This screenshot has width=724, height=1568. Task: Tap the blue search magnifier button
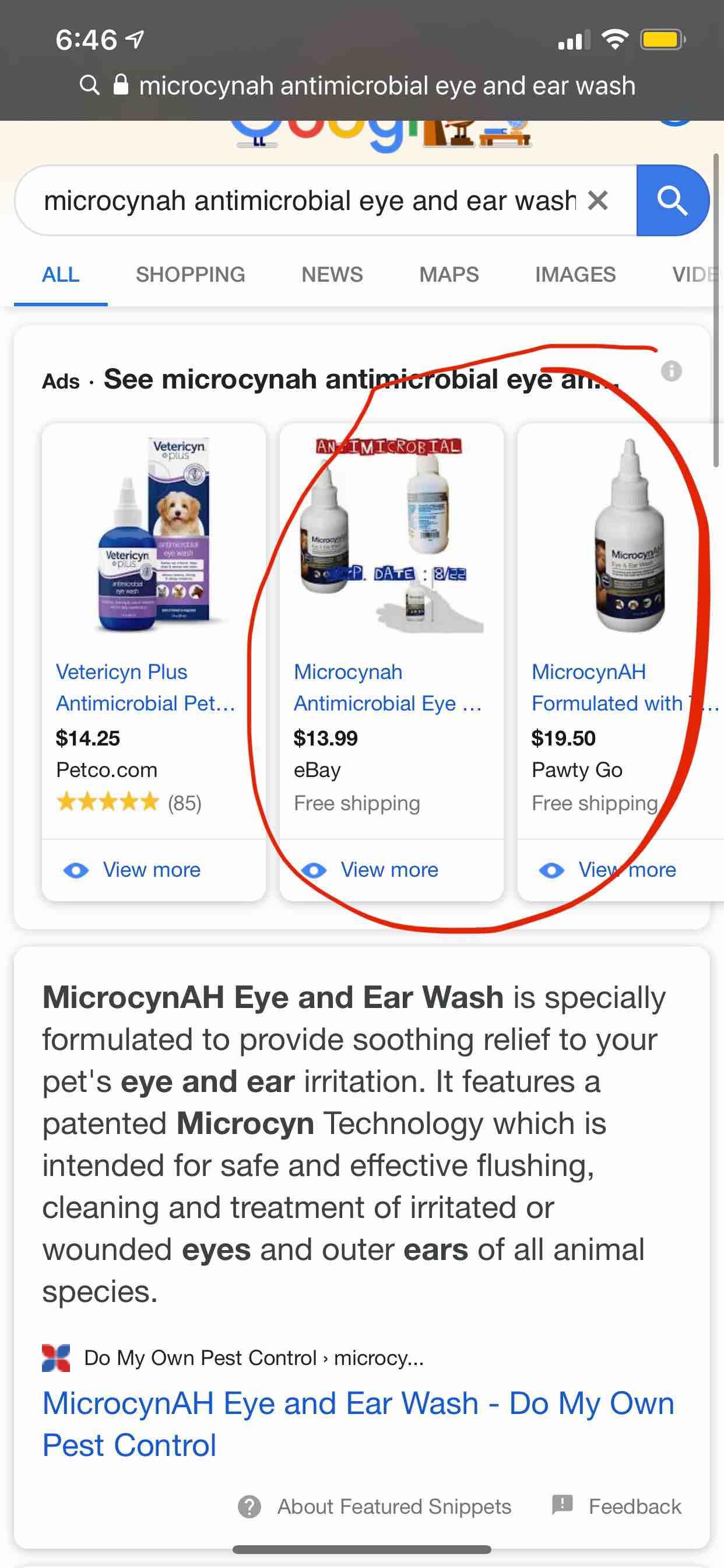(672, 200)
